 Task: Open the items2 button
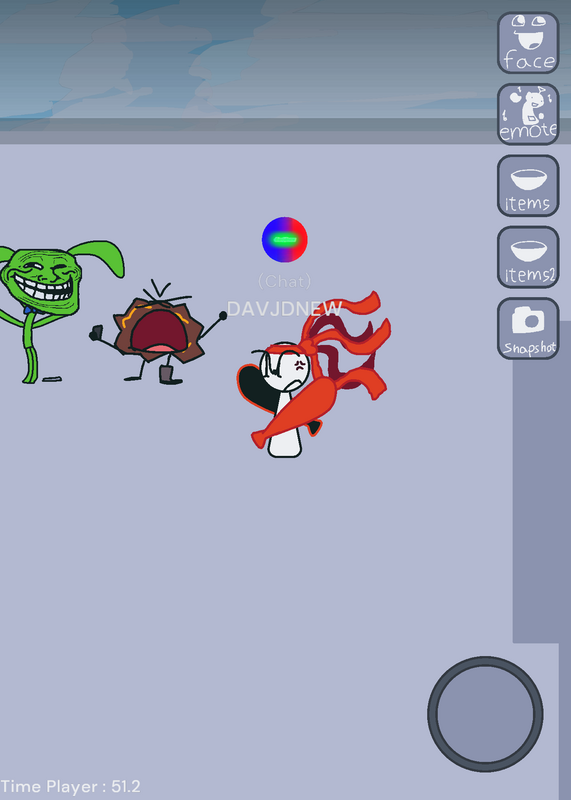coord(528,257)
